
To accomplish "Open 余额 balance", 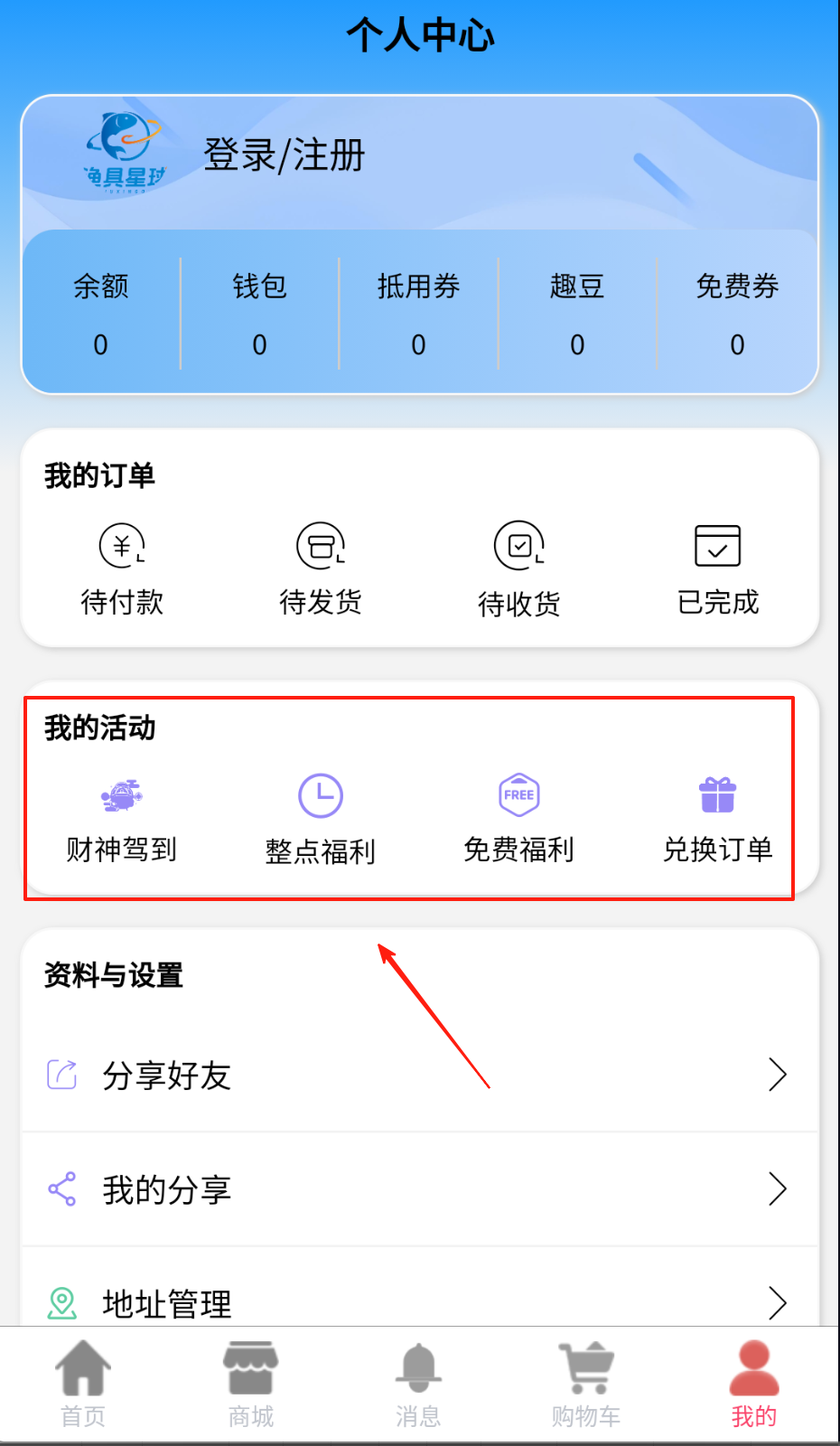I will click(100, 314).
